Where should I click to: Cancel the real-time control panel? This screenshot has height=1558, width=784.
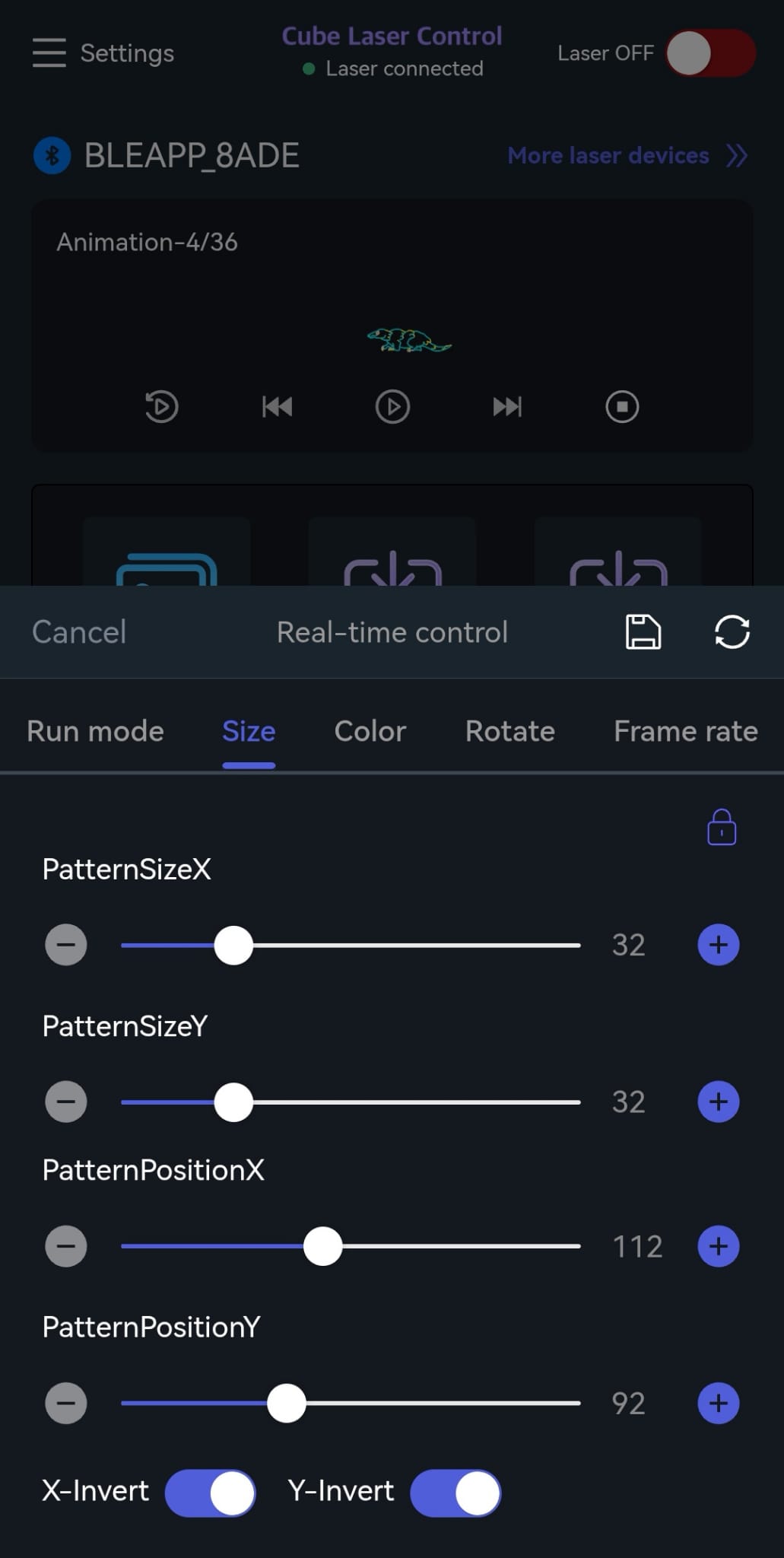pos(79,632)
